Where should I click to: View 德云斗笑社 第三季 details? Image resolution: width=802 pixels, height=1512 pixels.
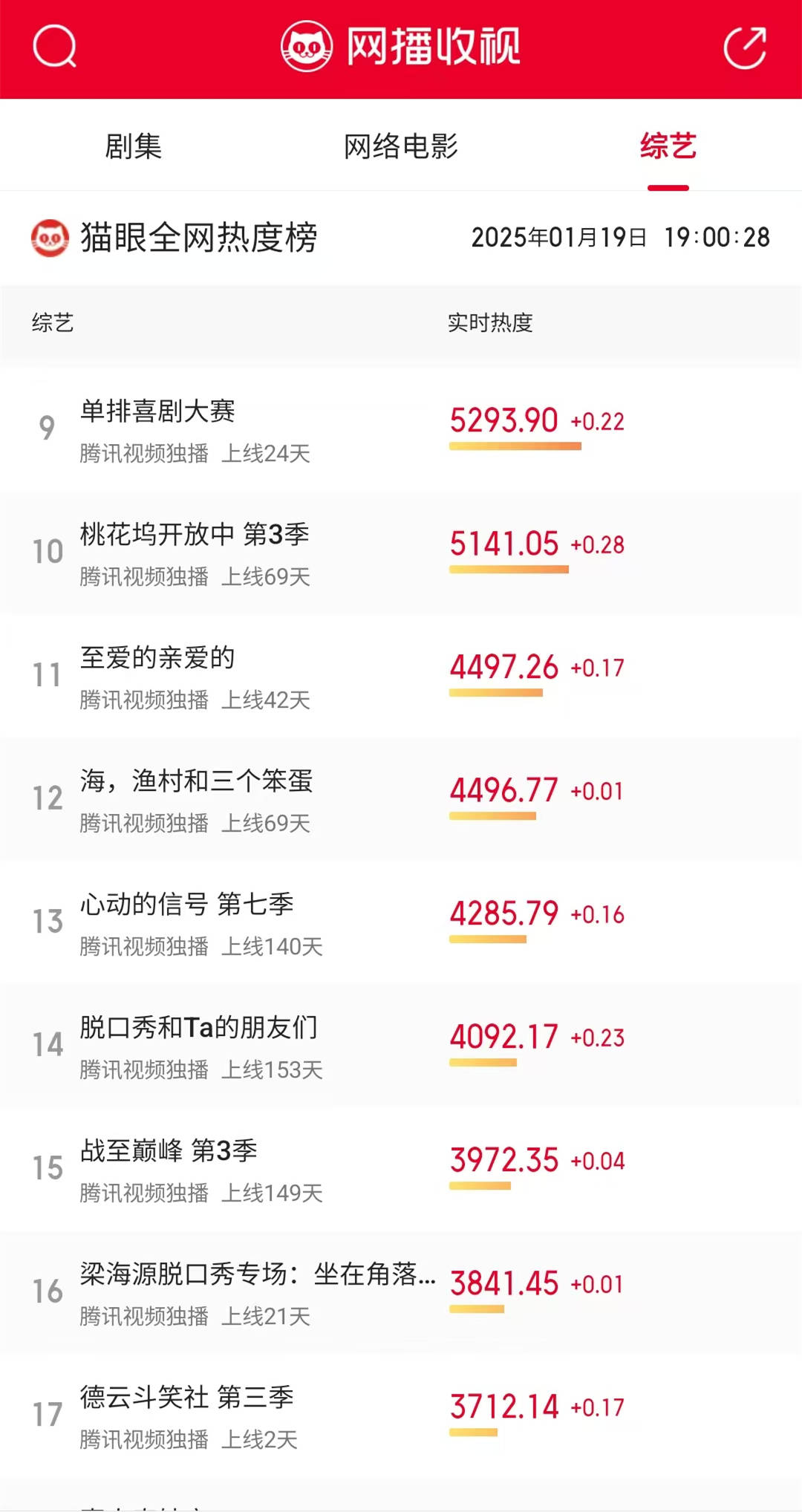tap(187, 1398)
